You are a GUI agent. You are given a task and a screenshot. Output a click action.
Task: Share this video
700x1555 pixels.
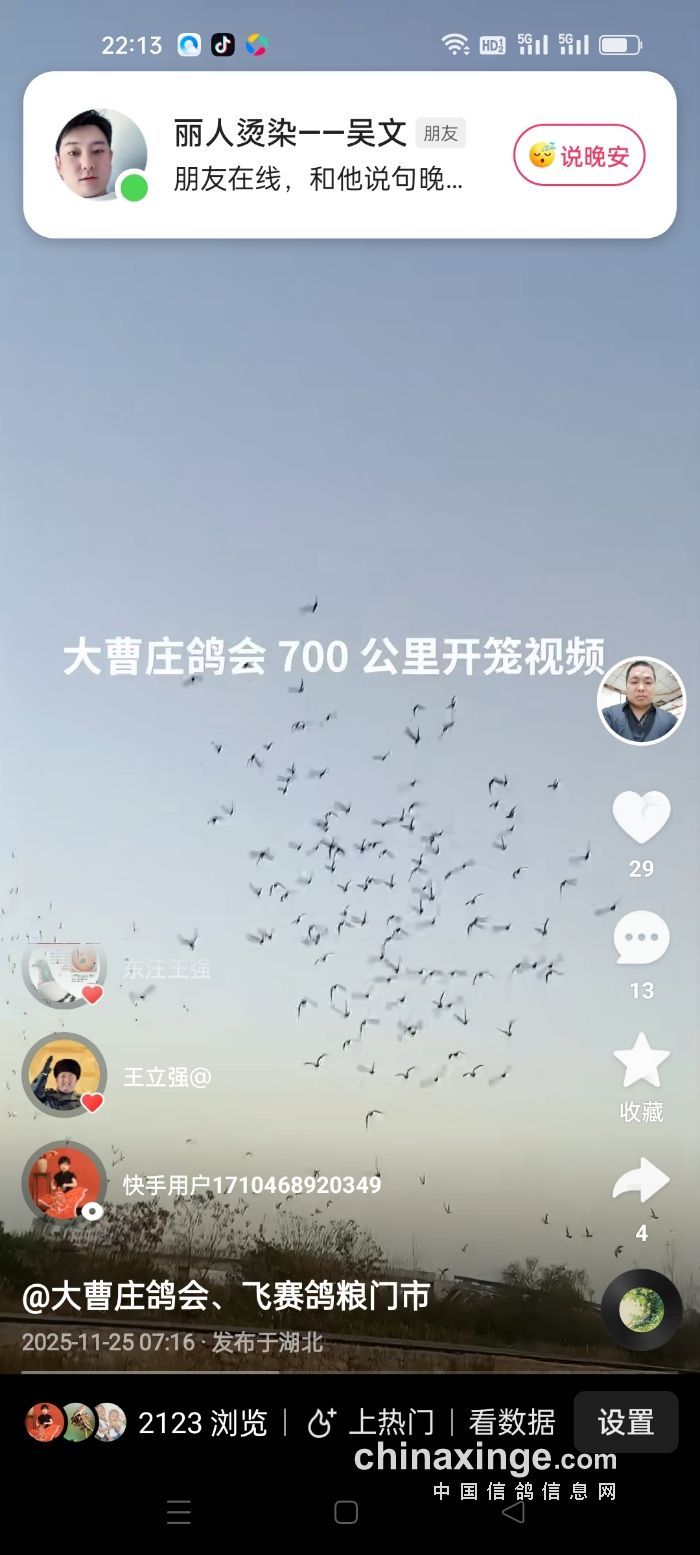641,1182
